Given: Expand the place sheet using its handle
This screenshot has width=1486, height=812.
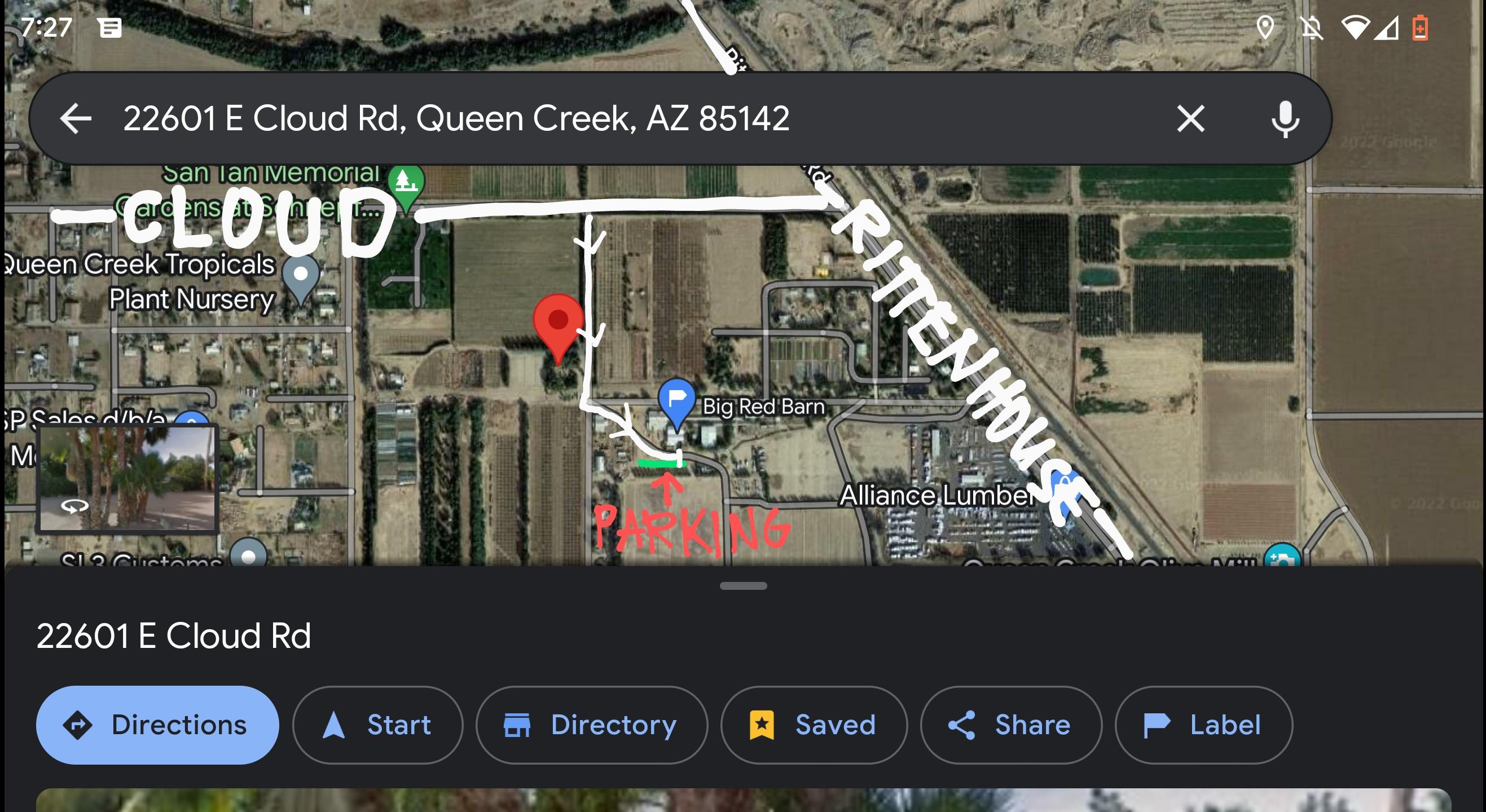Looking at the screenshot, I should pos(743,586).
